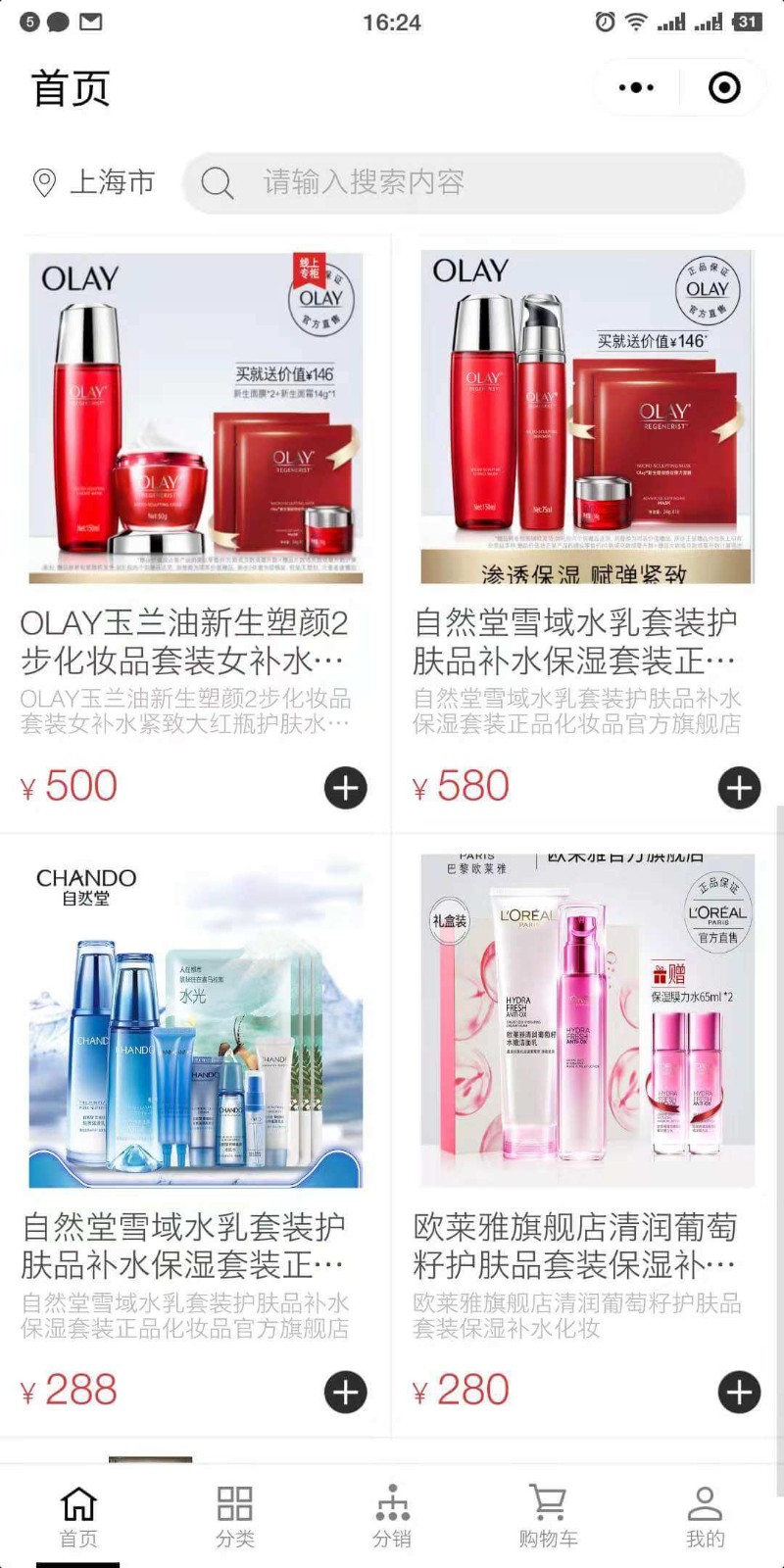
Task: Add the ¥280 L'Oréal set to cart
Action: pos(739,1393)
